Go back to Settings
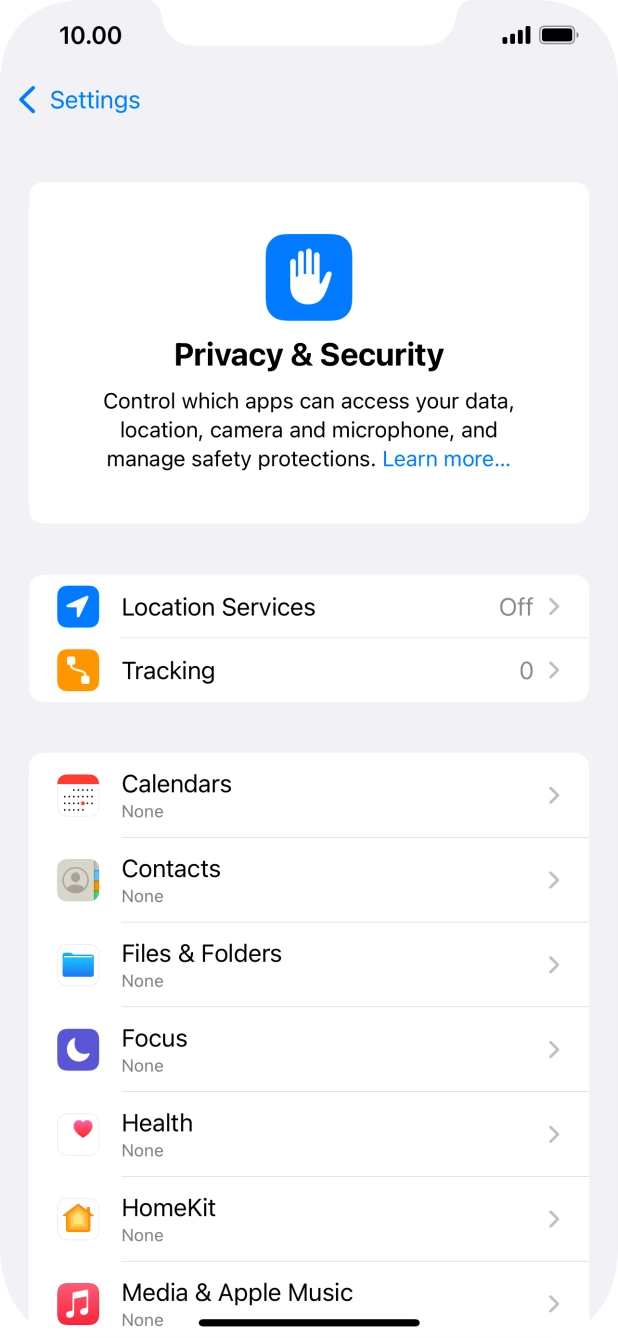The image size is (618, 1338). [79, 100]
